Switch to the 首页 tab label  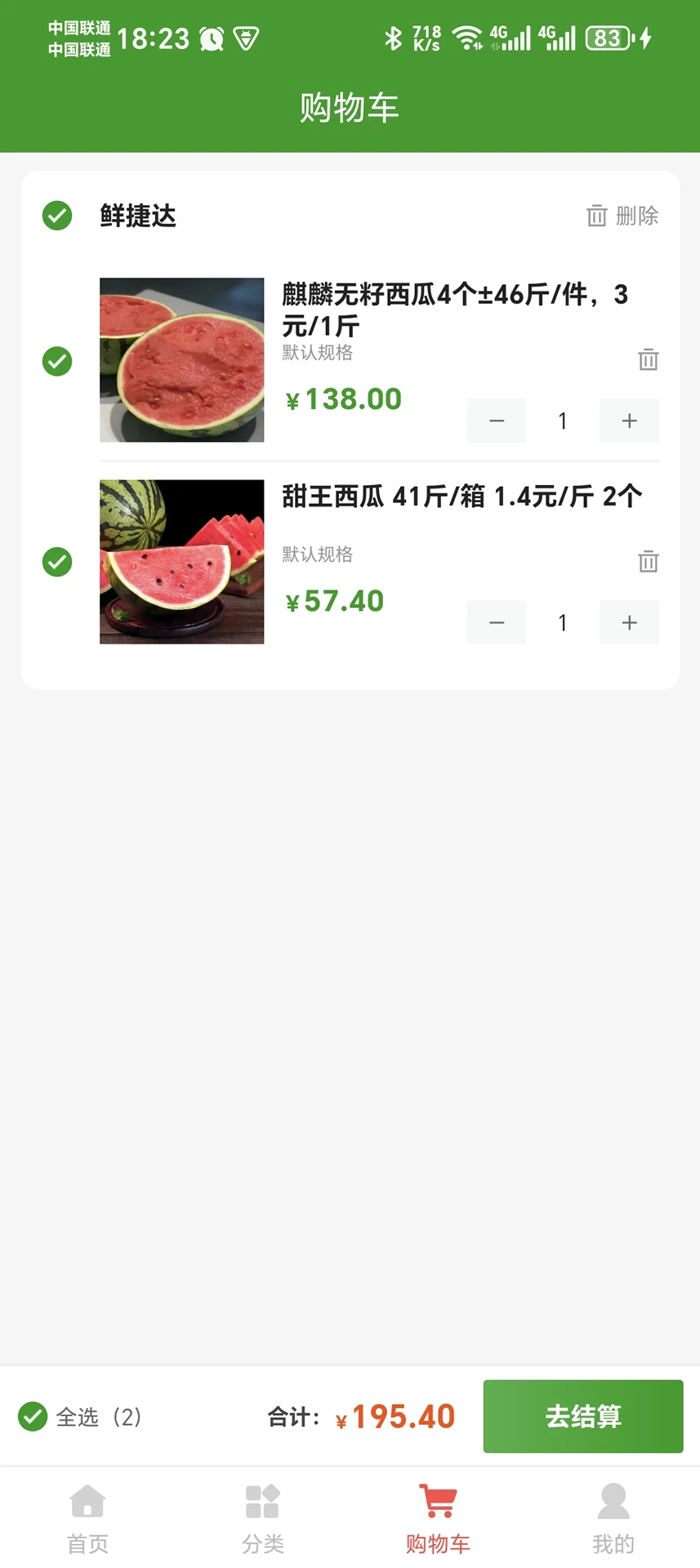click(87, 1542)
